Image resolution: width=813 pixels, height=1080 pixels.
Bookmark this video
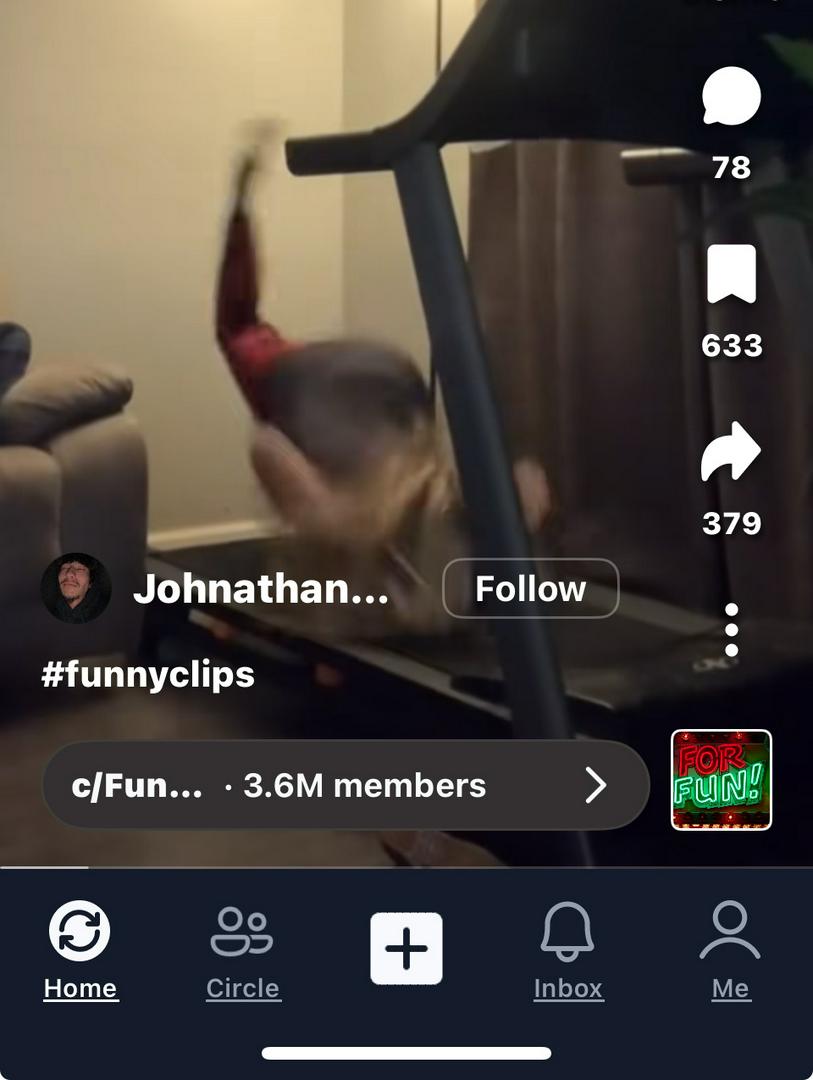731,275
